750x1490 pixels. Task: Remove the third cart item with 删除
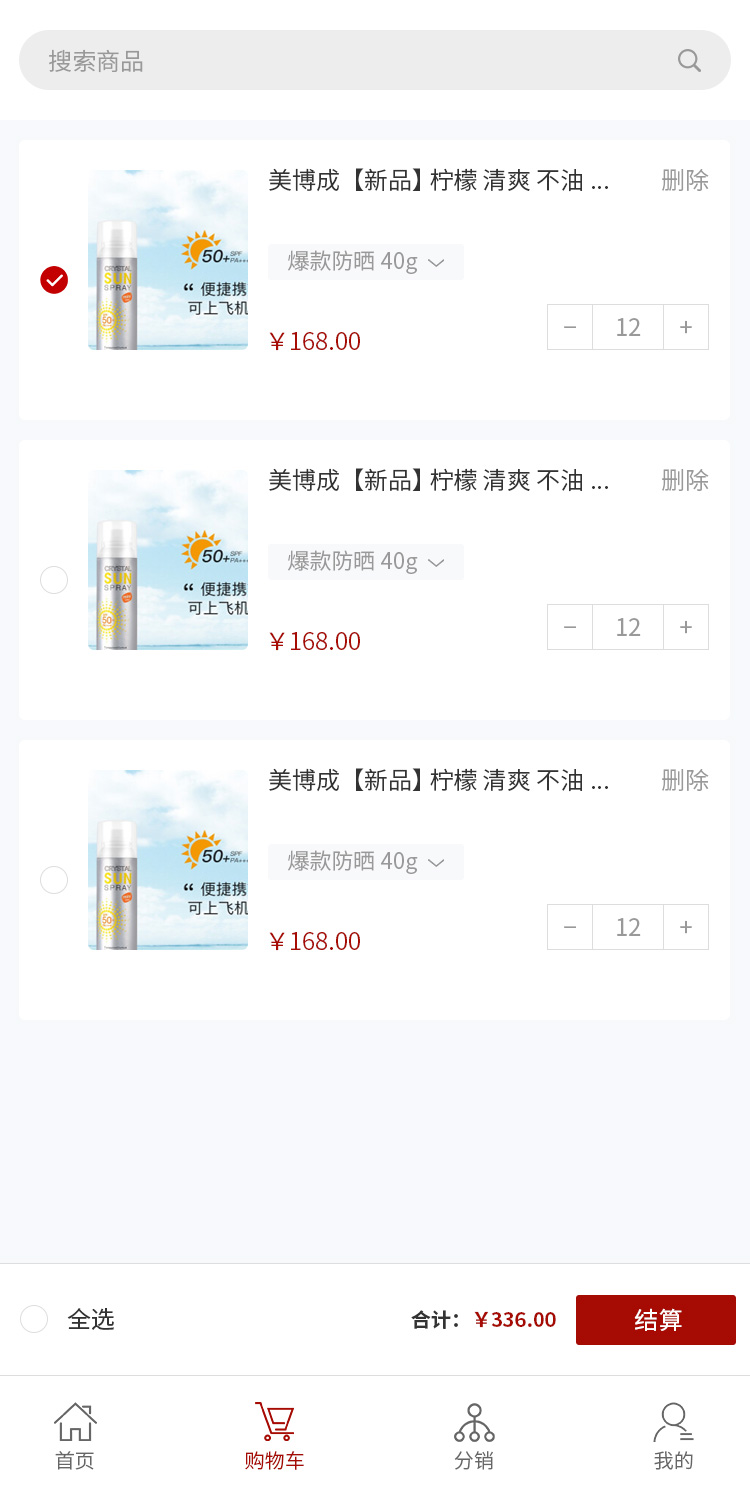click(685, 781)
